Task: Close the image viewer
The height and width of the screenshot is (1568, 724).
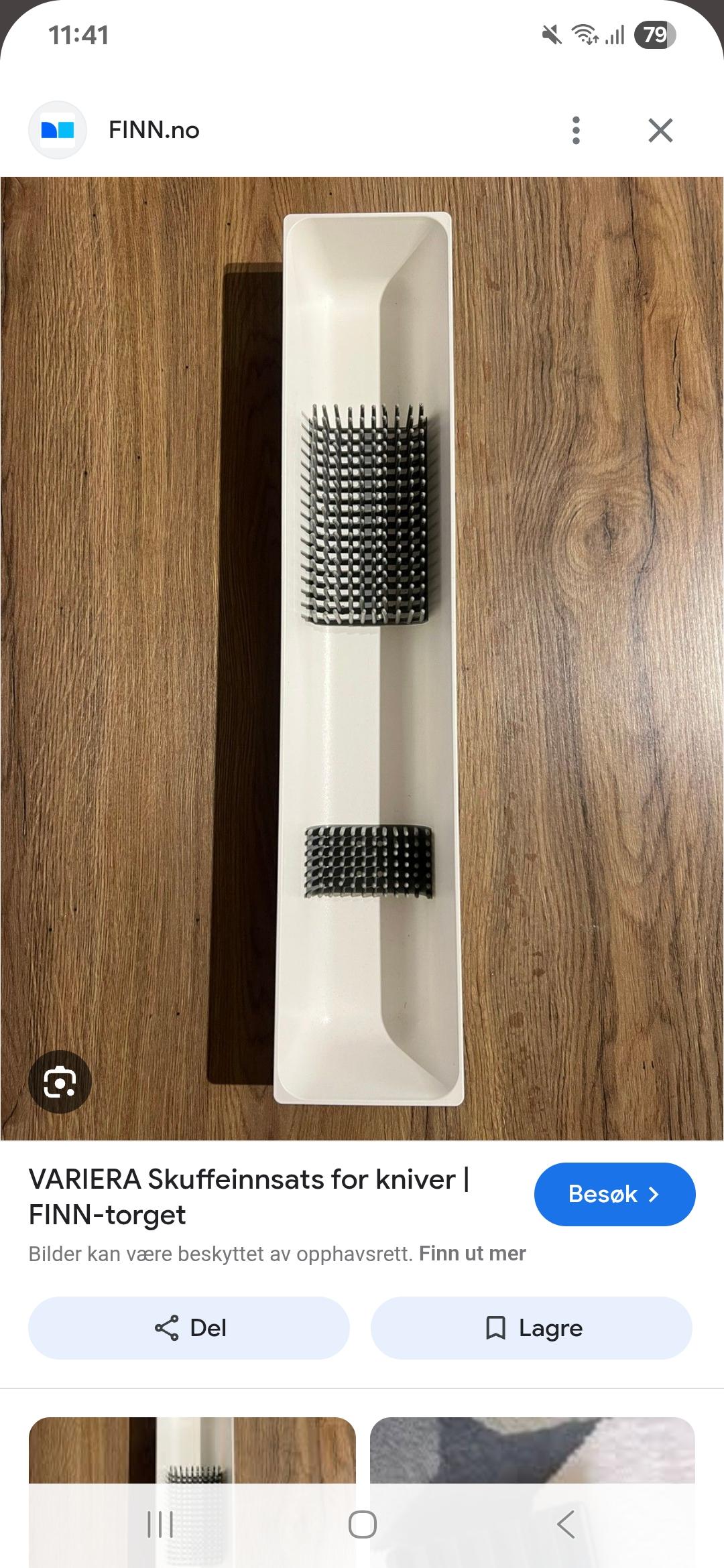Action: click(x=660, y=130)
